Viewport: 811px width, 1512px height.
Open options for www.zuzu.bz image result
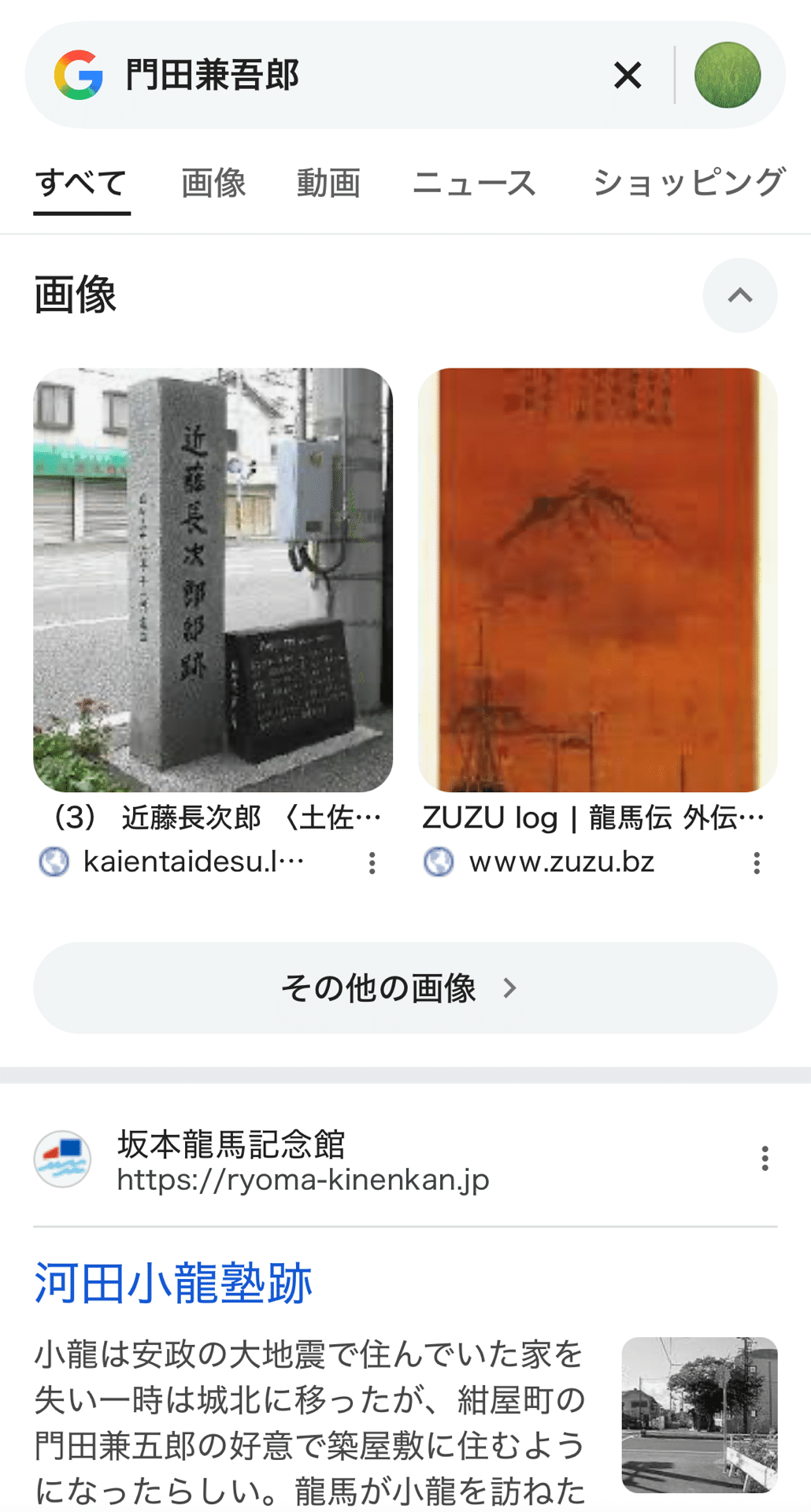pos(757,863)
